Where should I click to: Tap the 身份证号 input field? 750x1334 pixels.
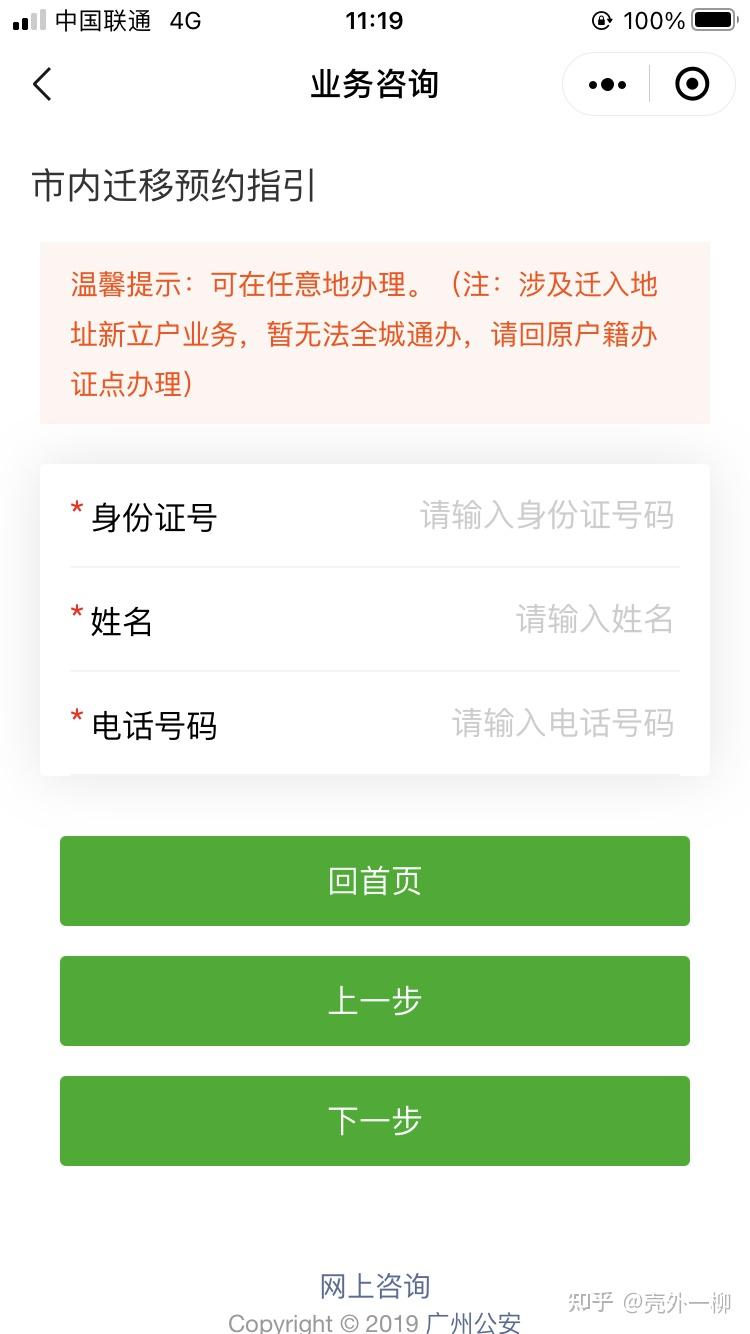tap(374, 516)
